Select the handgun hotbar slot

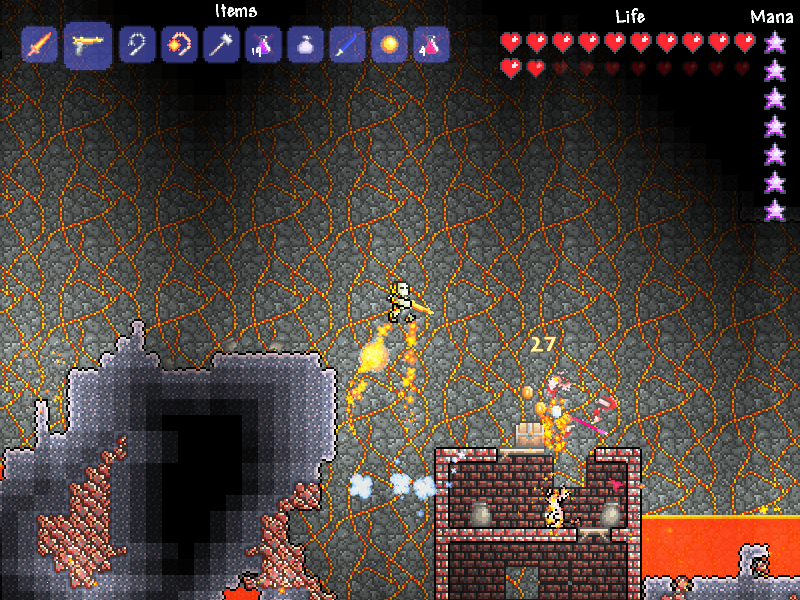[x=87, y=45]
